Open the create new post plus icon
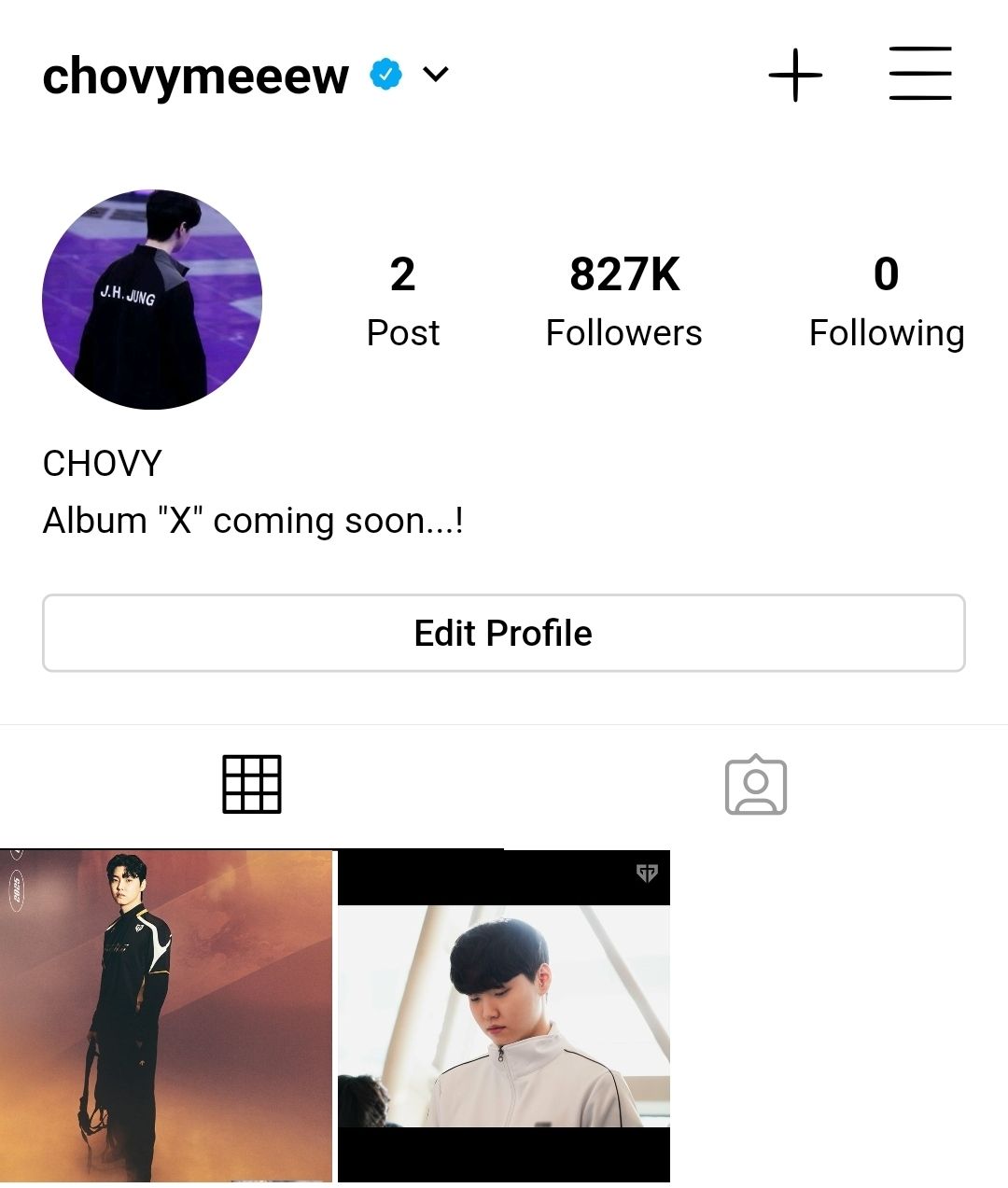This screenshot has height=1188, width=1008. coord(795,75)
